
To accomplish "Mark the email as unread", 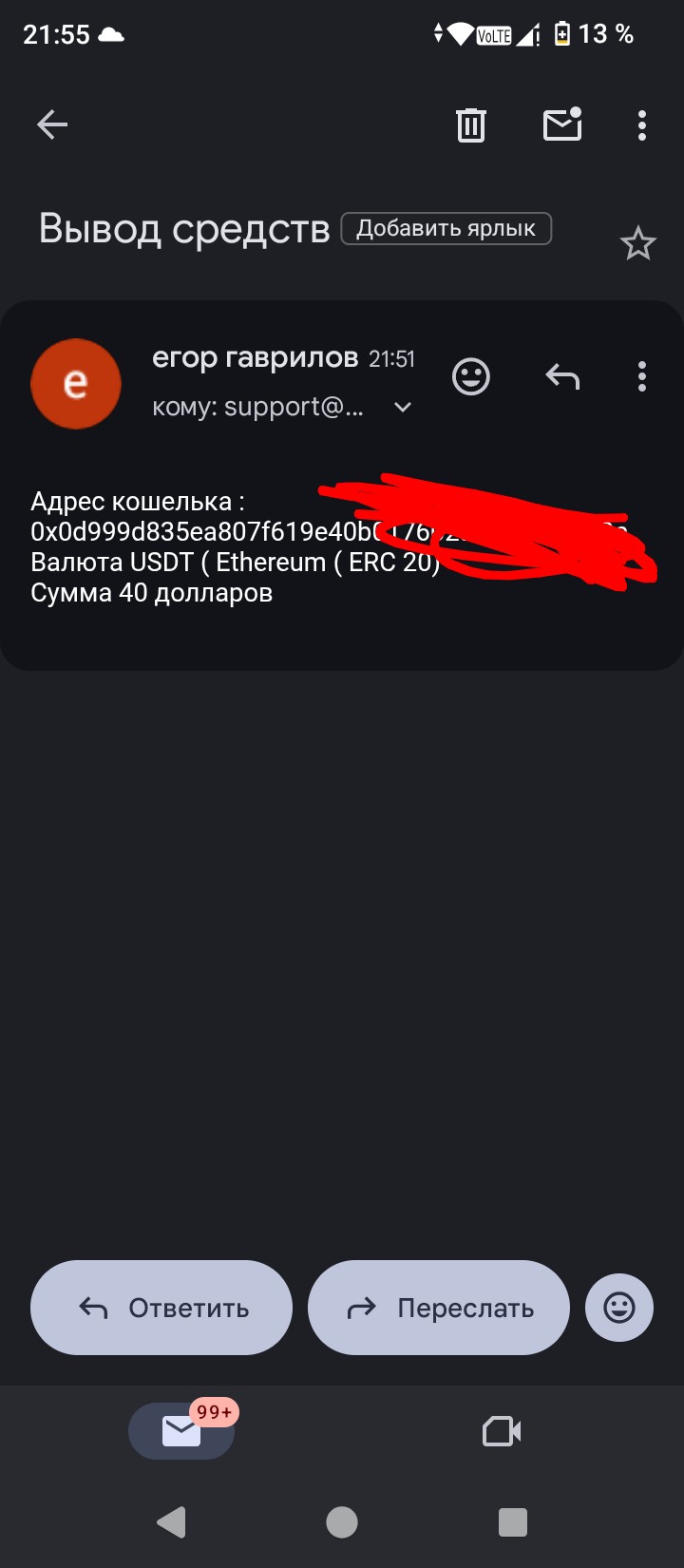I will click(x=561, y=124).
